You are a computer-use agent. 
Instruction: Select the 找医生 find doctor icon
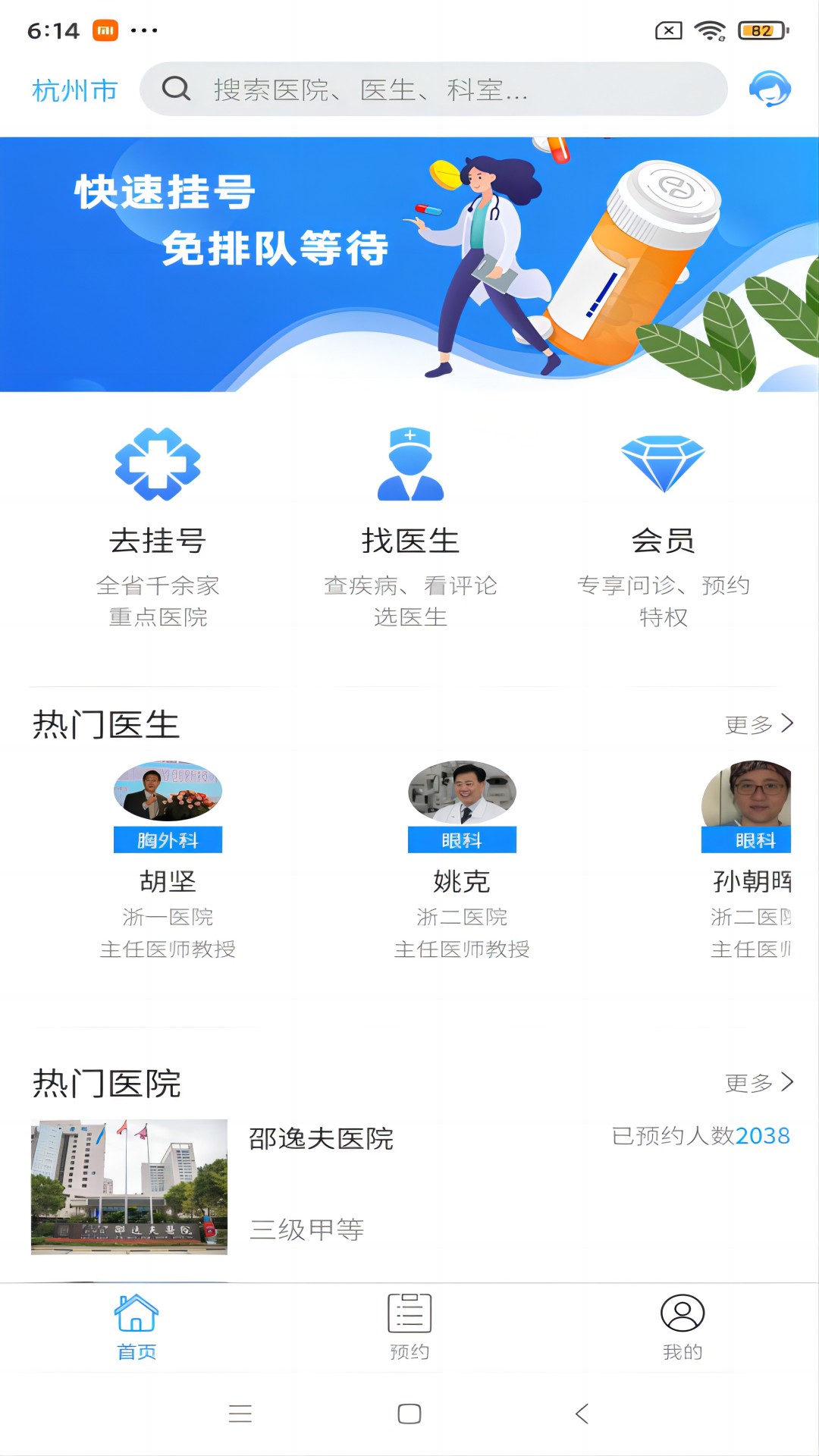[409, 466]
